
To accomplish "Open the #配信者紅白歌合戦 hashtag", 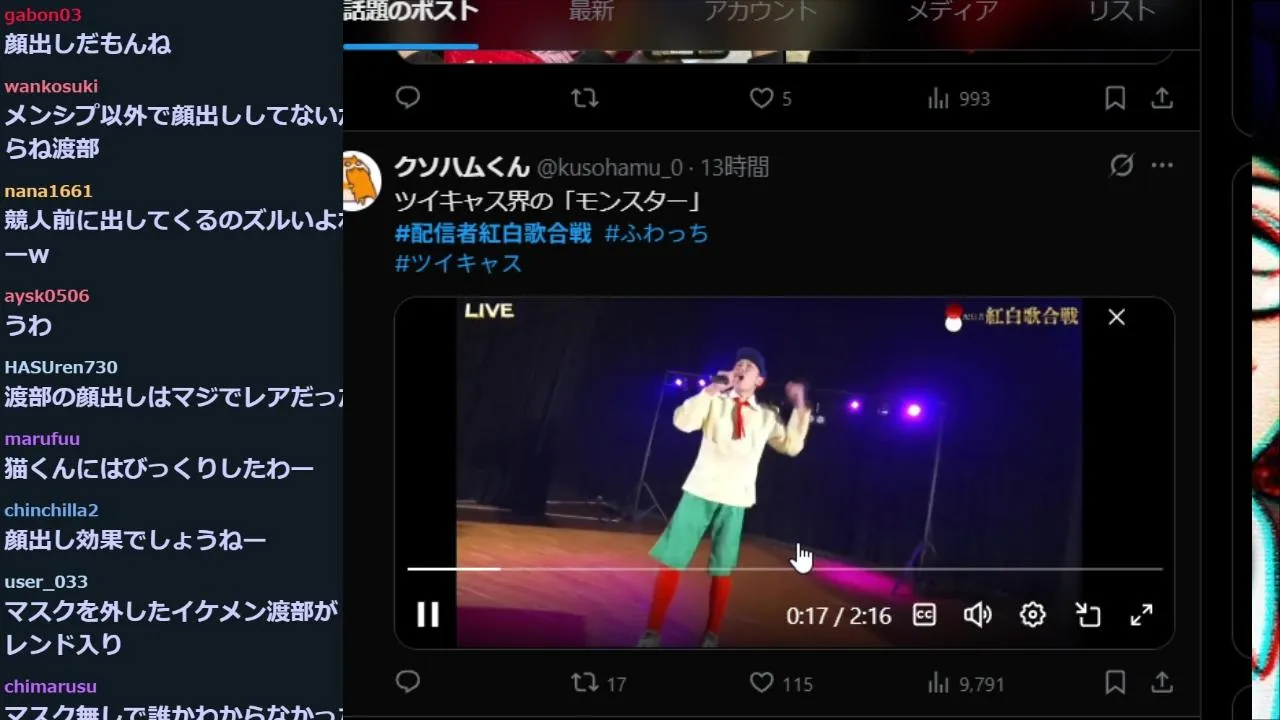I will tap(493, 233).
